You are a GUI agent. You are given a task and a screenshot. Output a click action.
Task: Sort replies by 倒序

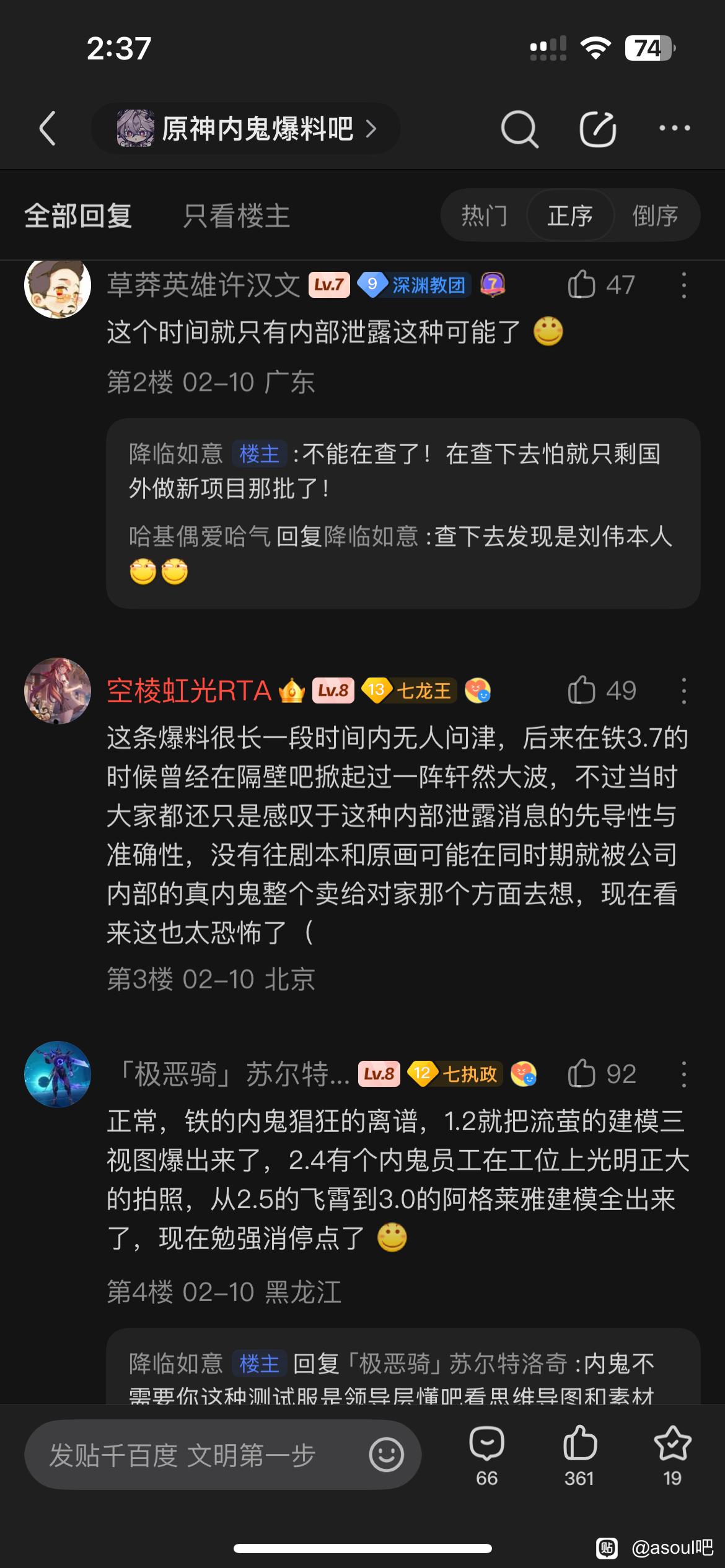[655, 216]
